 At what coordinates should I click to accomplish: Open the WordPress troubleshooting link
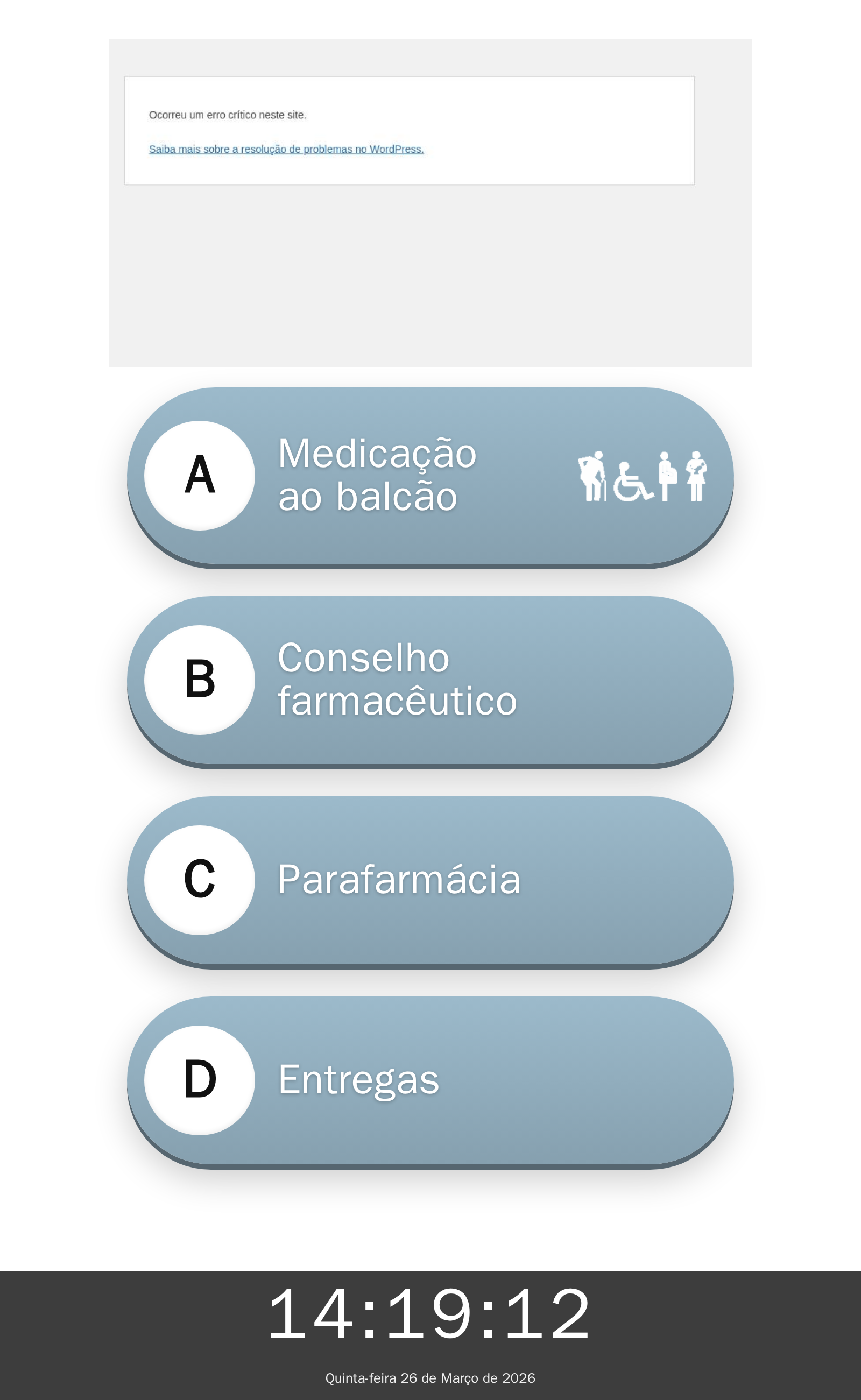(286, 149)
